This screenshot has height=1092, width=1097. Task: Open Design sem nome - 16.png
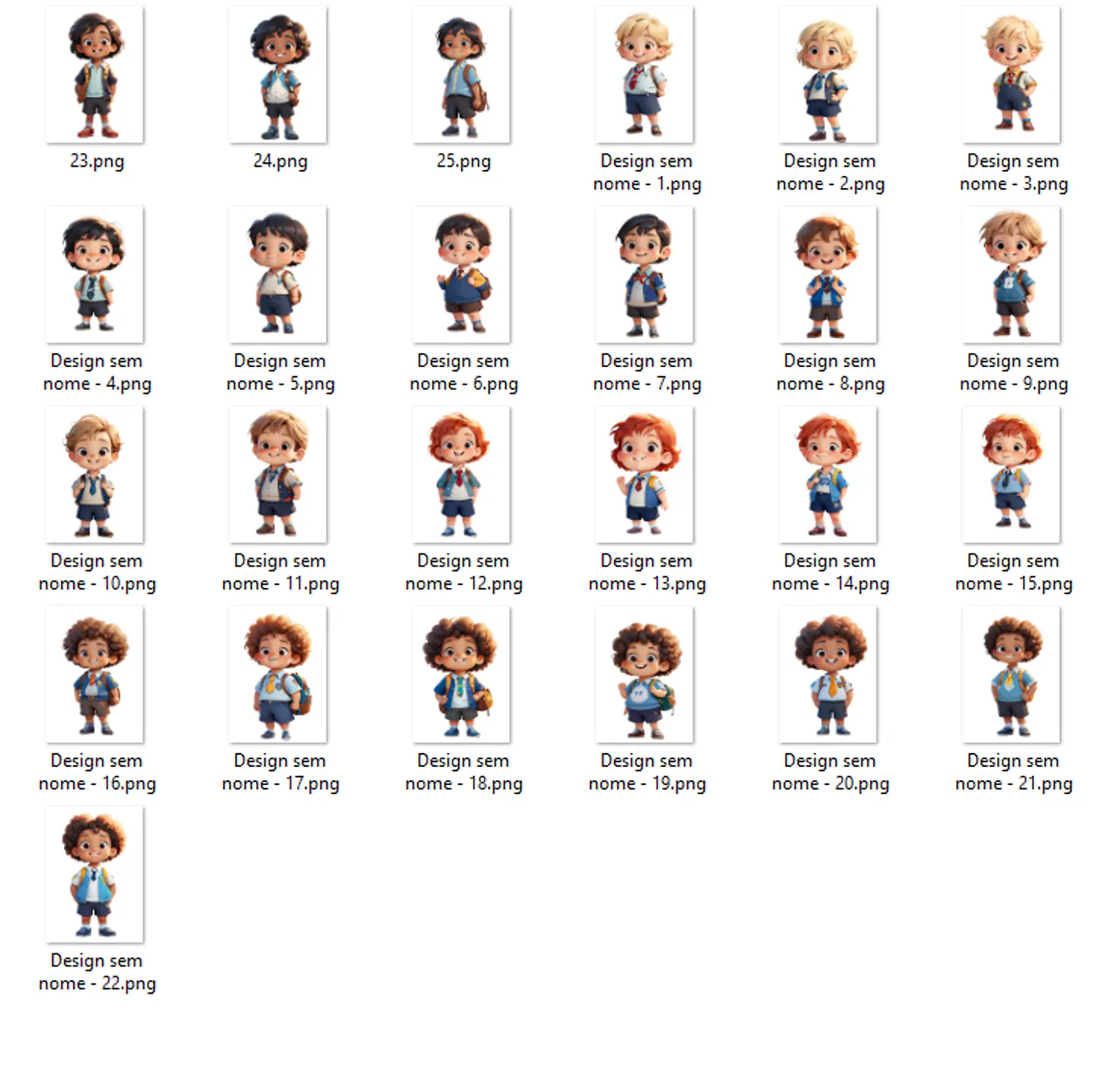[94, 675]
